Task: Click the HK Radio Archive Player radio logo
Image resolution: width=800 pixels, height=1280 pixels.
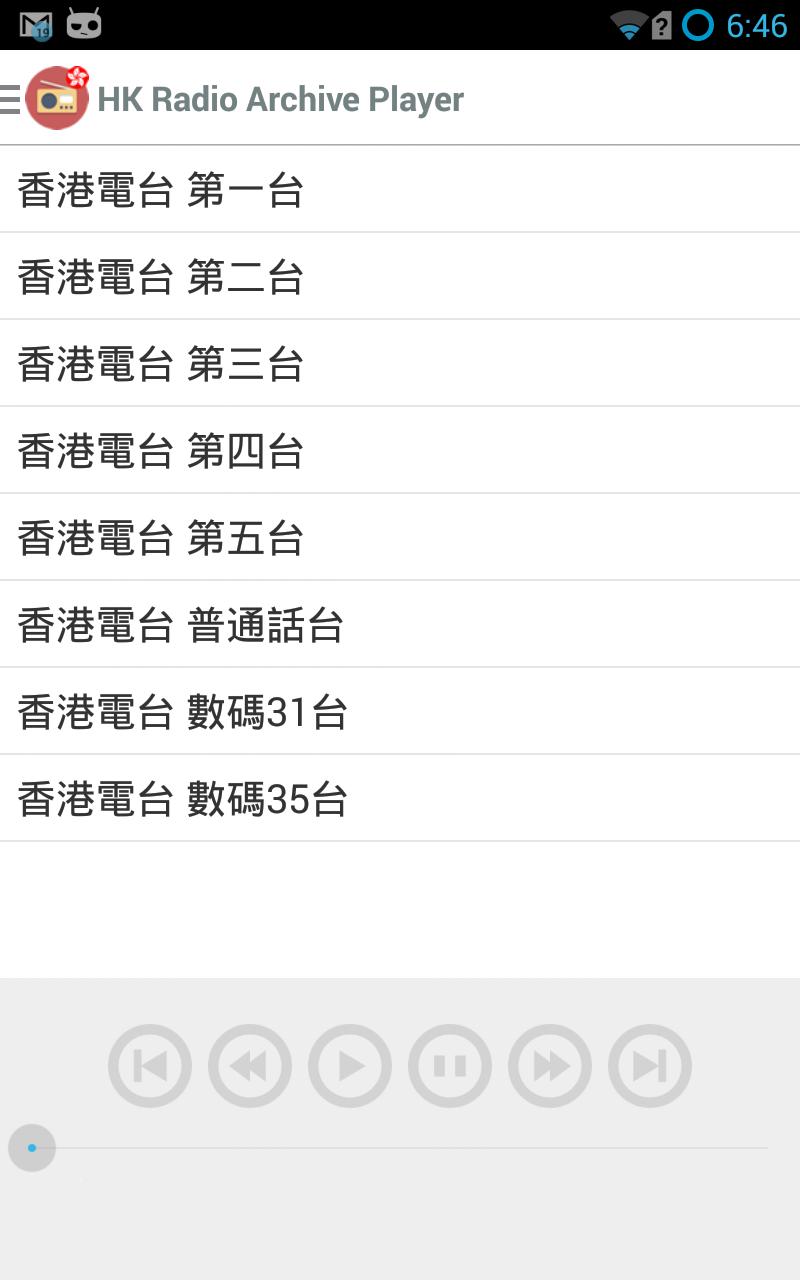Action: point(57,99)
